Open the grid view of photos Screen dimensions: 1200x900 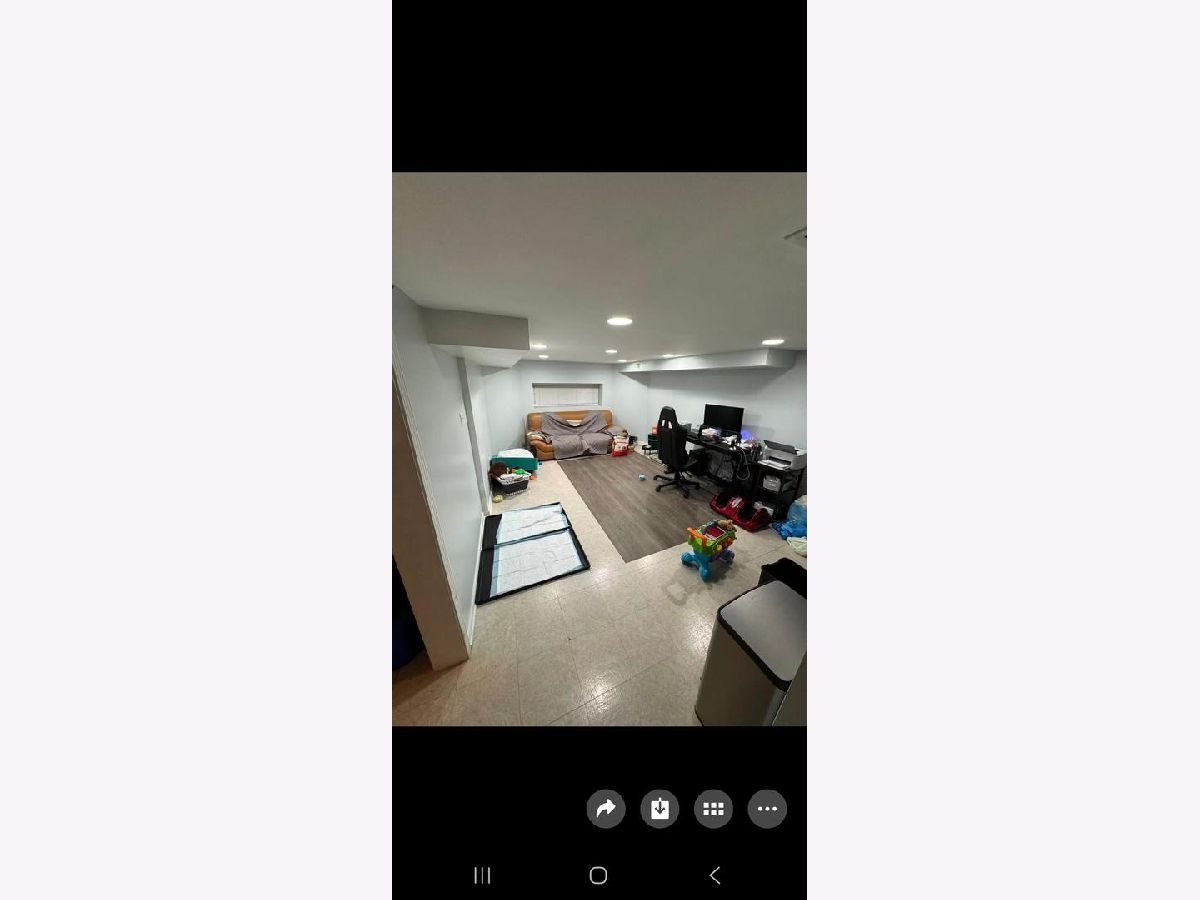coord(713,809)
